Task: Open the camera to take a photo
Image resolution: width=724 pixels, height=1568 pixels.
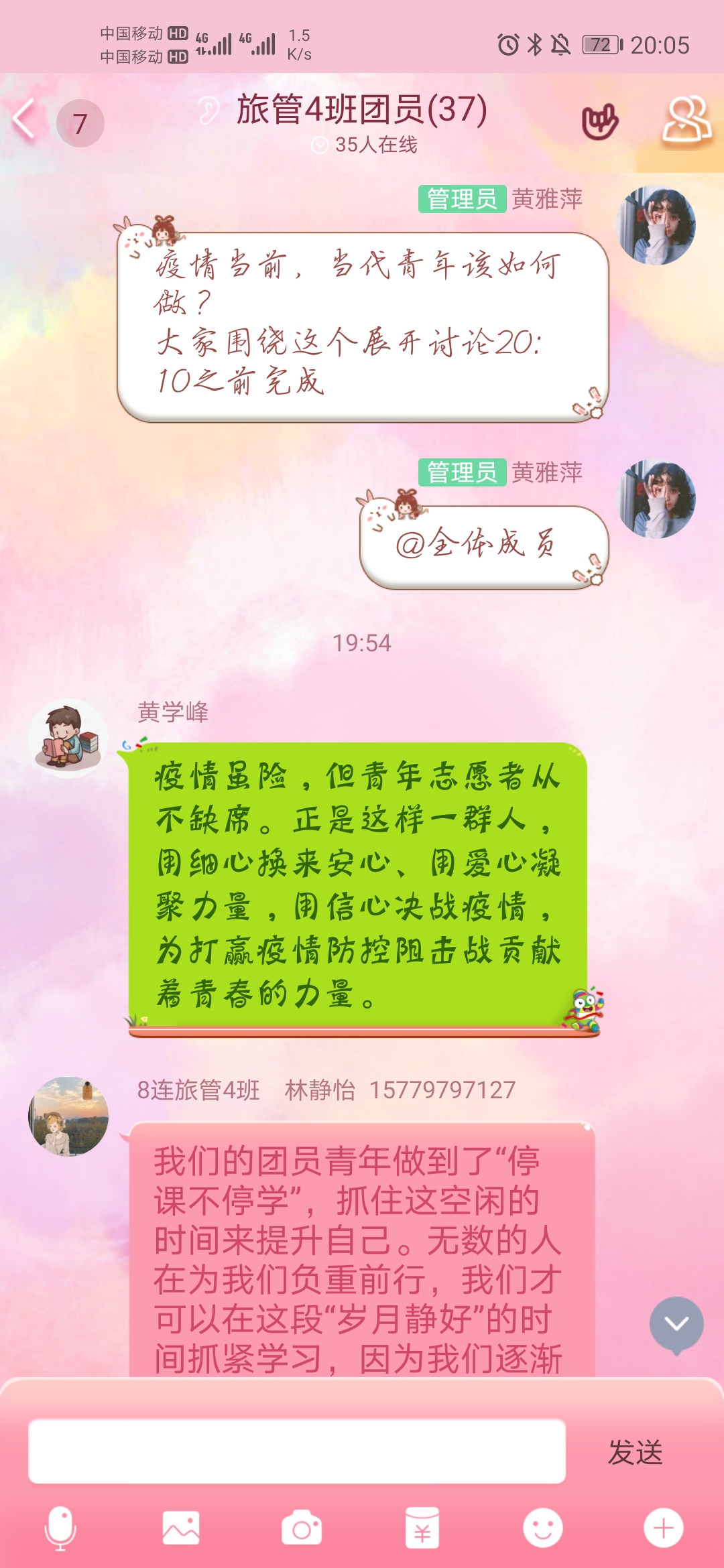Action: (x=302, y=1528)
